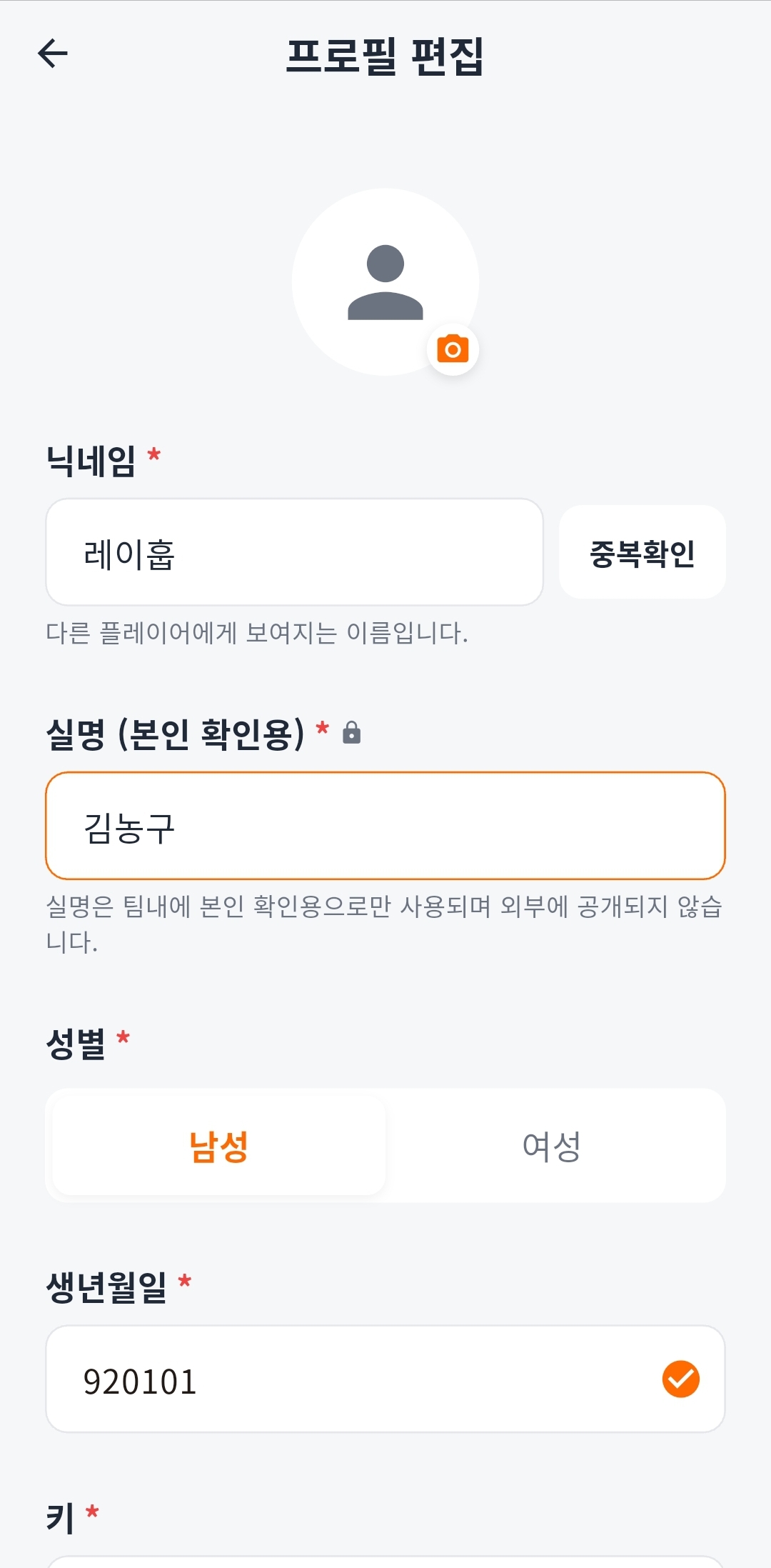Click the camera icon to change profile photo
The image size is (771, 1568).
pos(453,349)
